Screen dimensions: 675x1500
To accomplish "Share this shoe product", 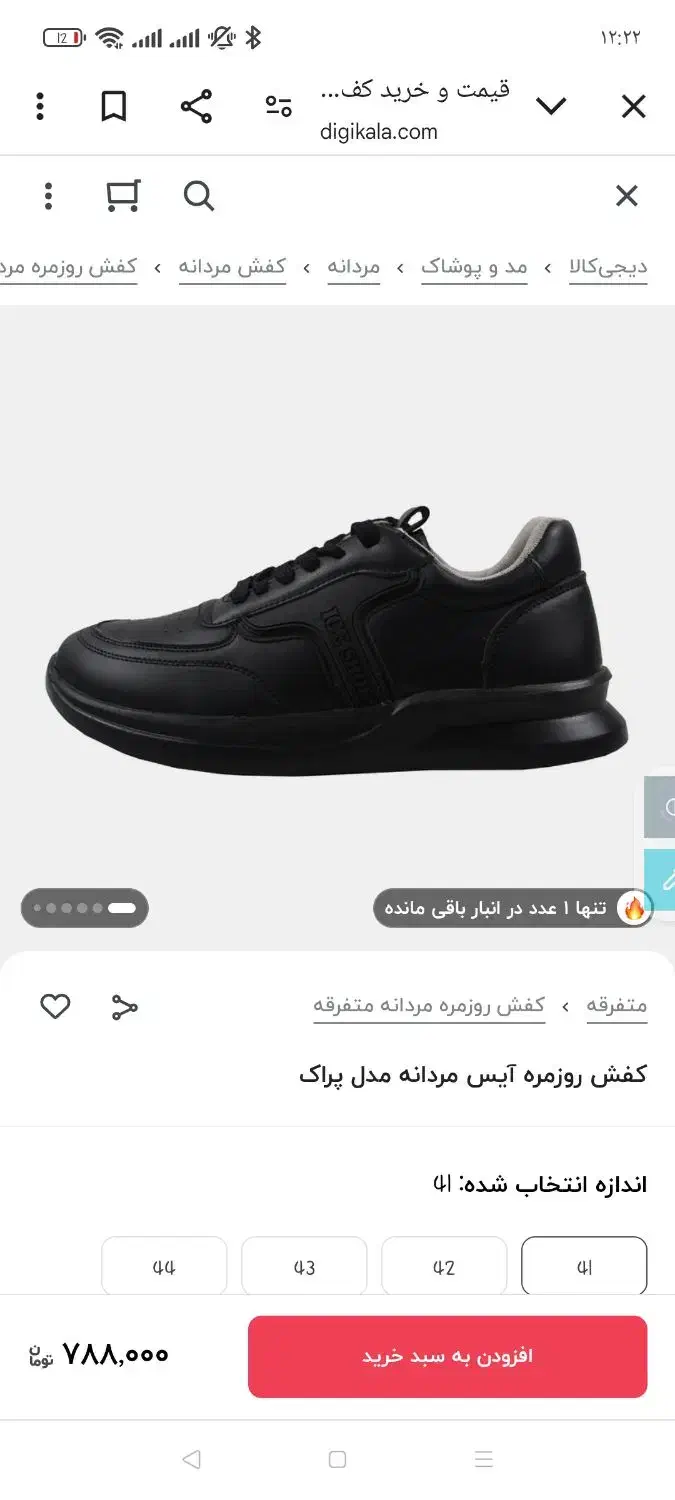I will point(124,1006).
